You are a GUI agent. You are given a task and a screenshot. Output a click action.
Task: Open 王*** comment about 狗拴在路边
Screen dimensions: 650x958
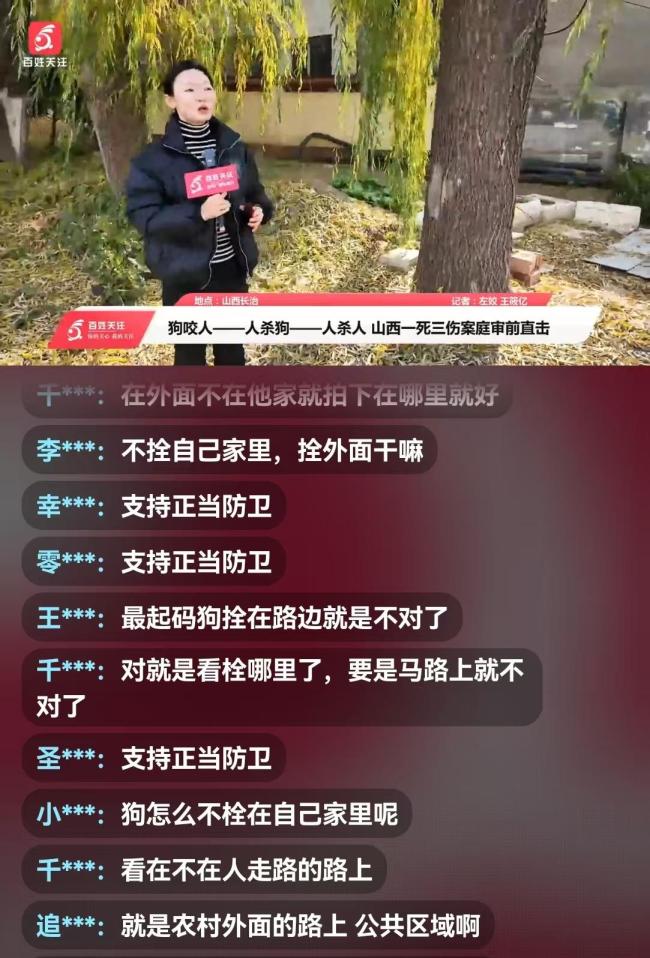pos(241,617)
